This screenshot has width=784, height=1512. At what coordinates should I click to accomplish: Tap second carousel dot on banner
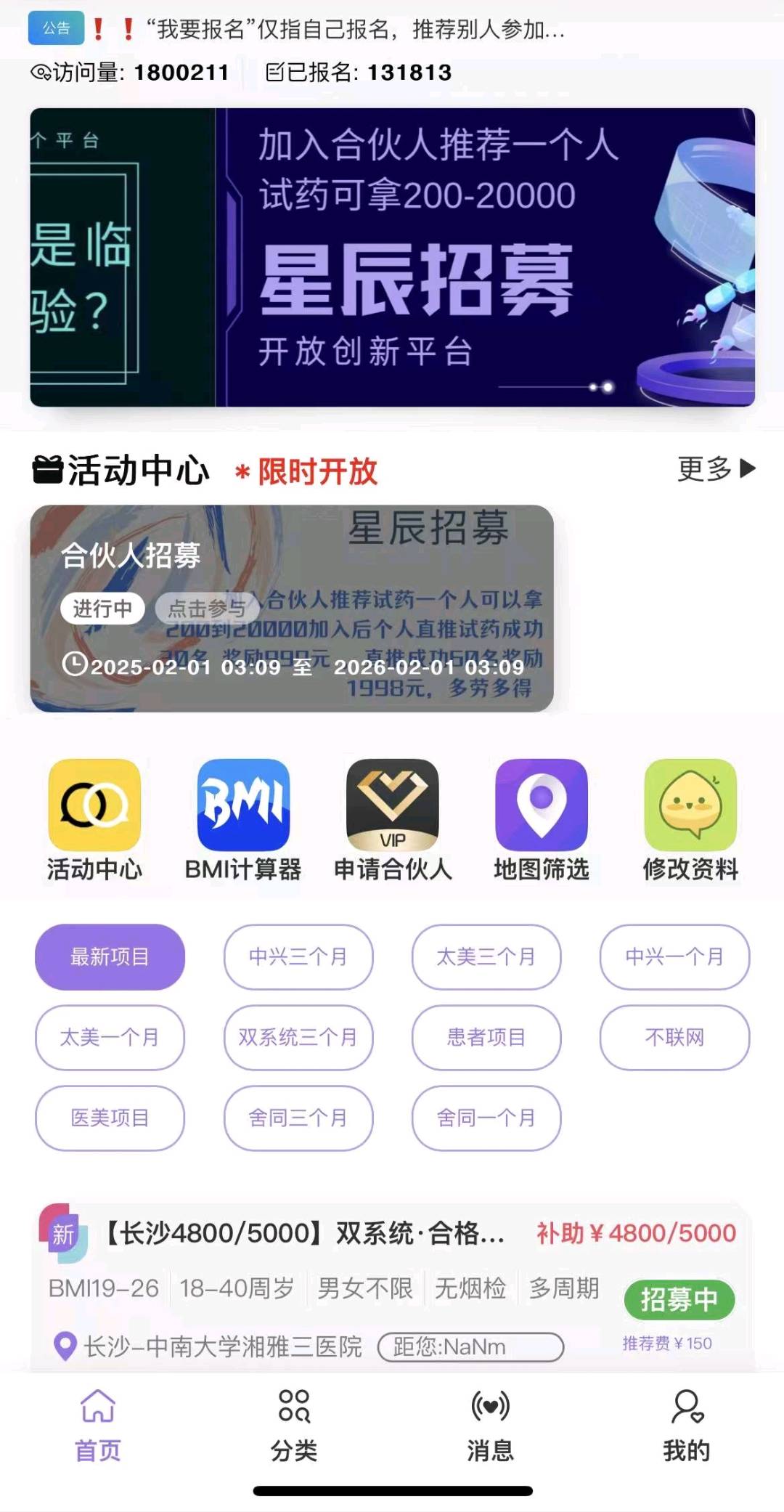pos(607,387)
